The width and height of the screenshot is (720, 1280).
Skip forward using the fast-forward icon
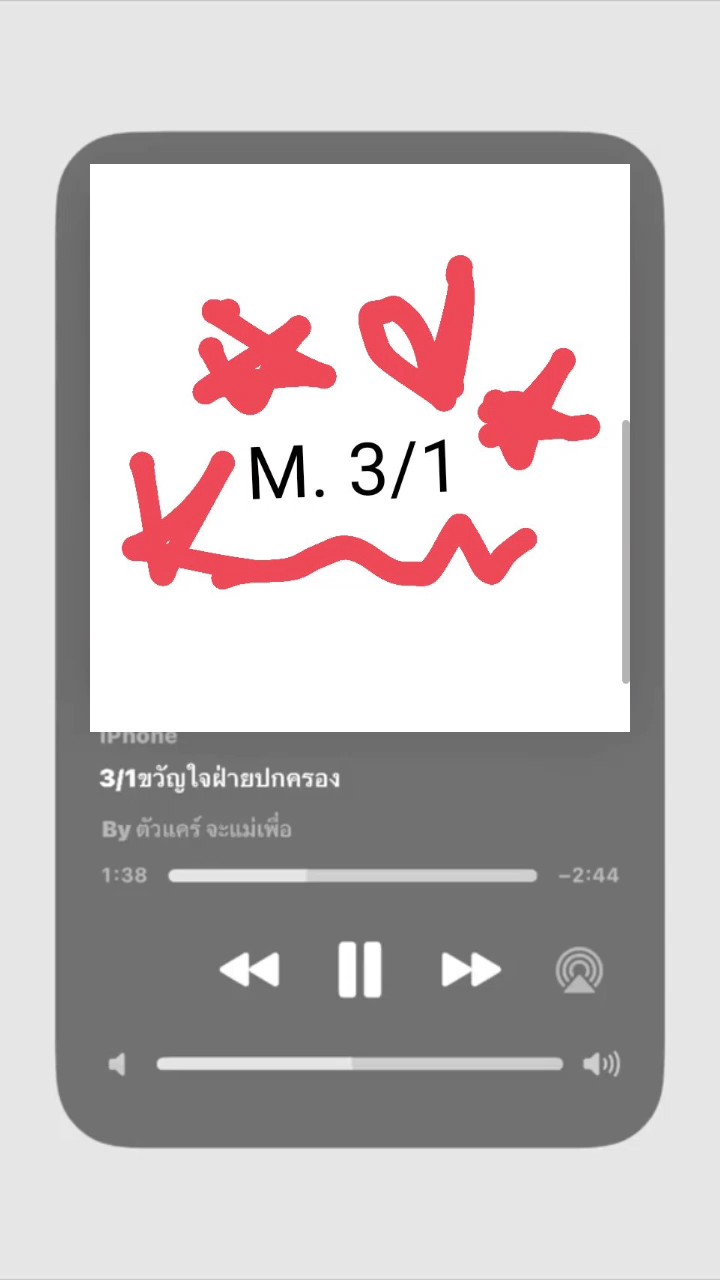469,968
